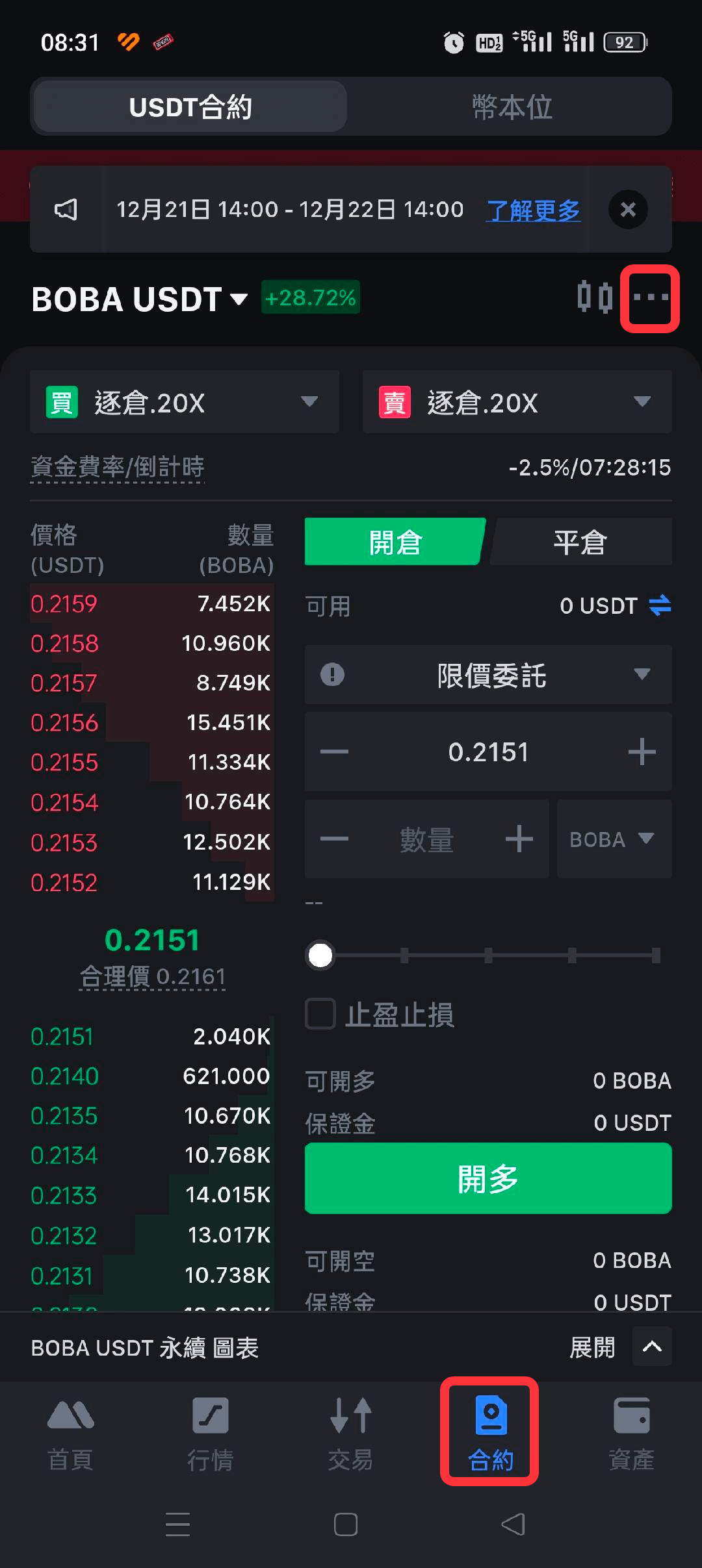
Task: Expand the BOBA USDT 永續 圖表
Action: point(652,1347)
